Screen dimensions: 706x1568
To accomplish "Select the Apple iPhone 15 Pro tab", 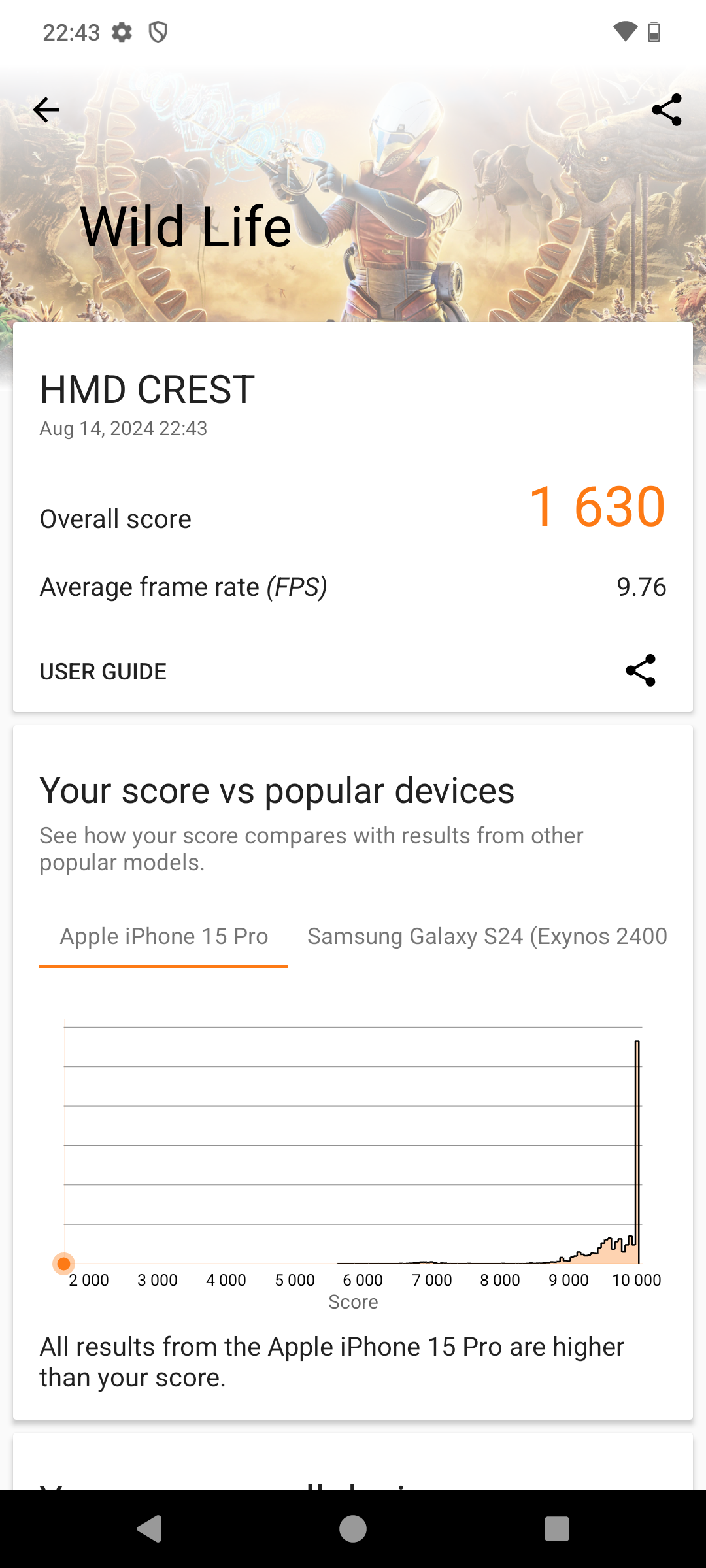I will 163,937.
